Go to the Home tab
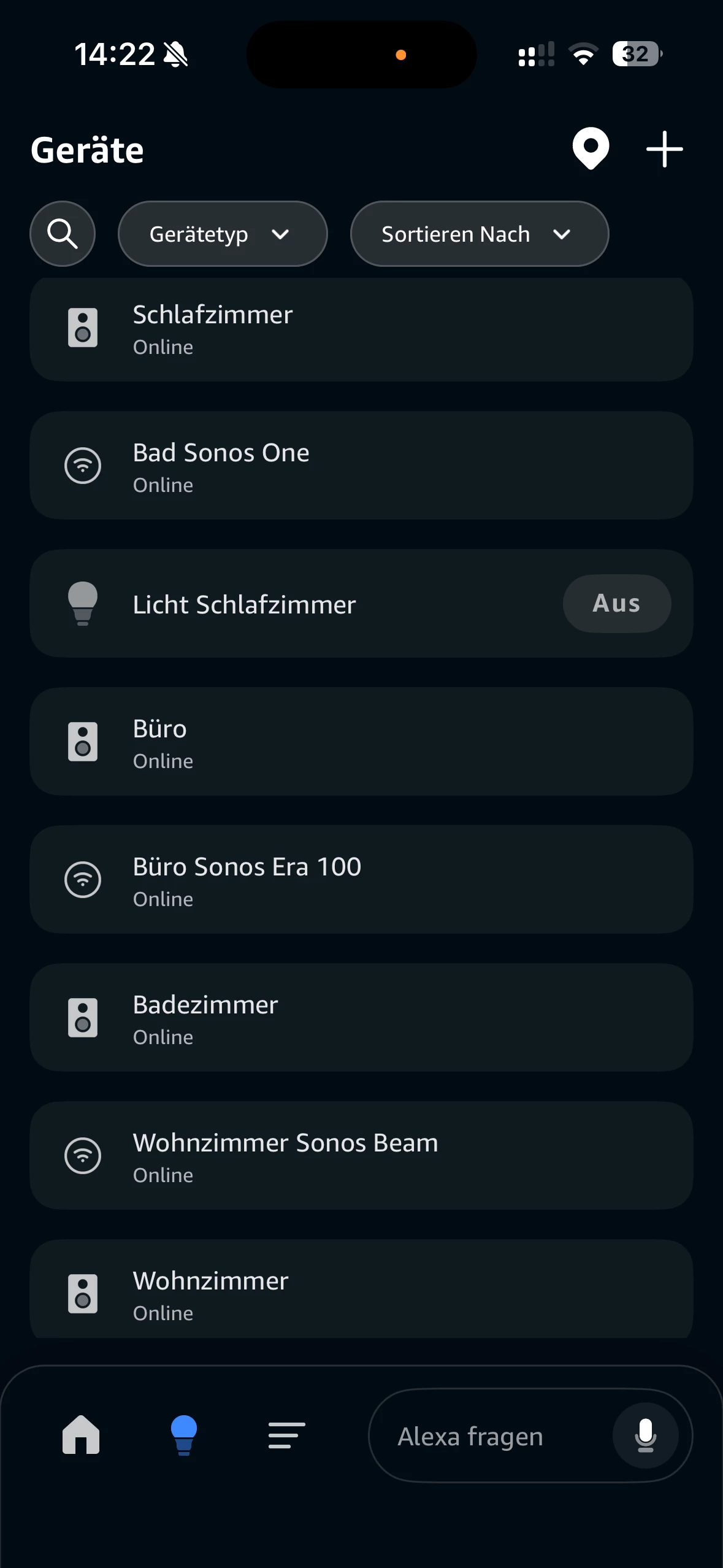 pos(81,1435)
